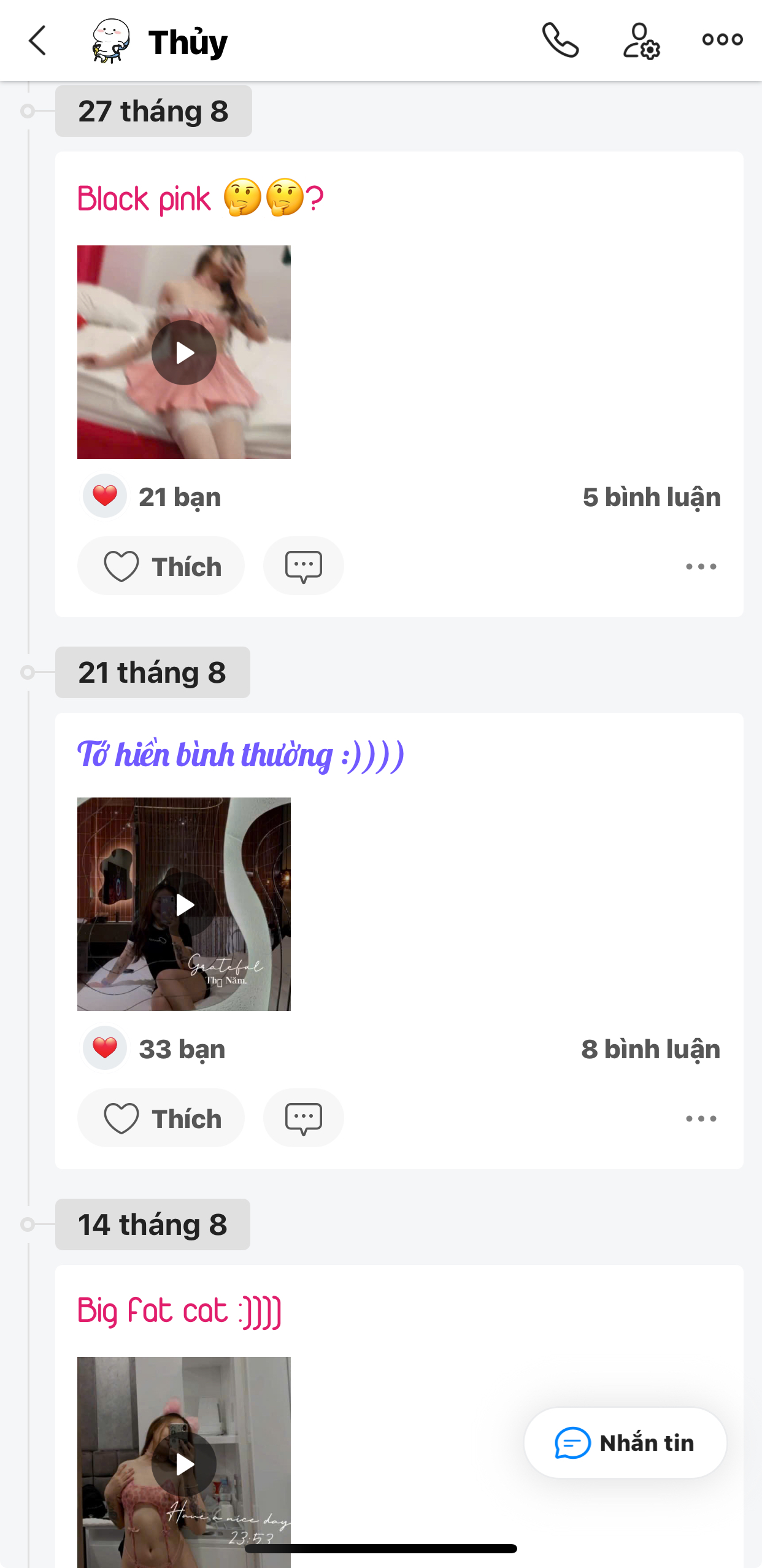View the 8 bình luận comments
The image size is (762, 1568).
point(650,1049)
